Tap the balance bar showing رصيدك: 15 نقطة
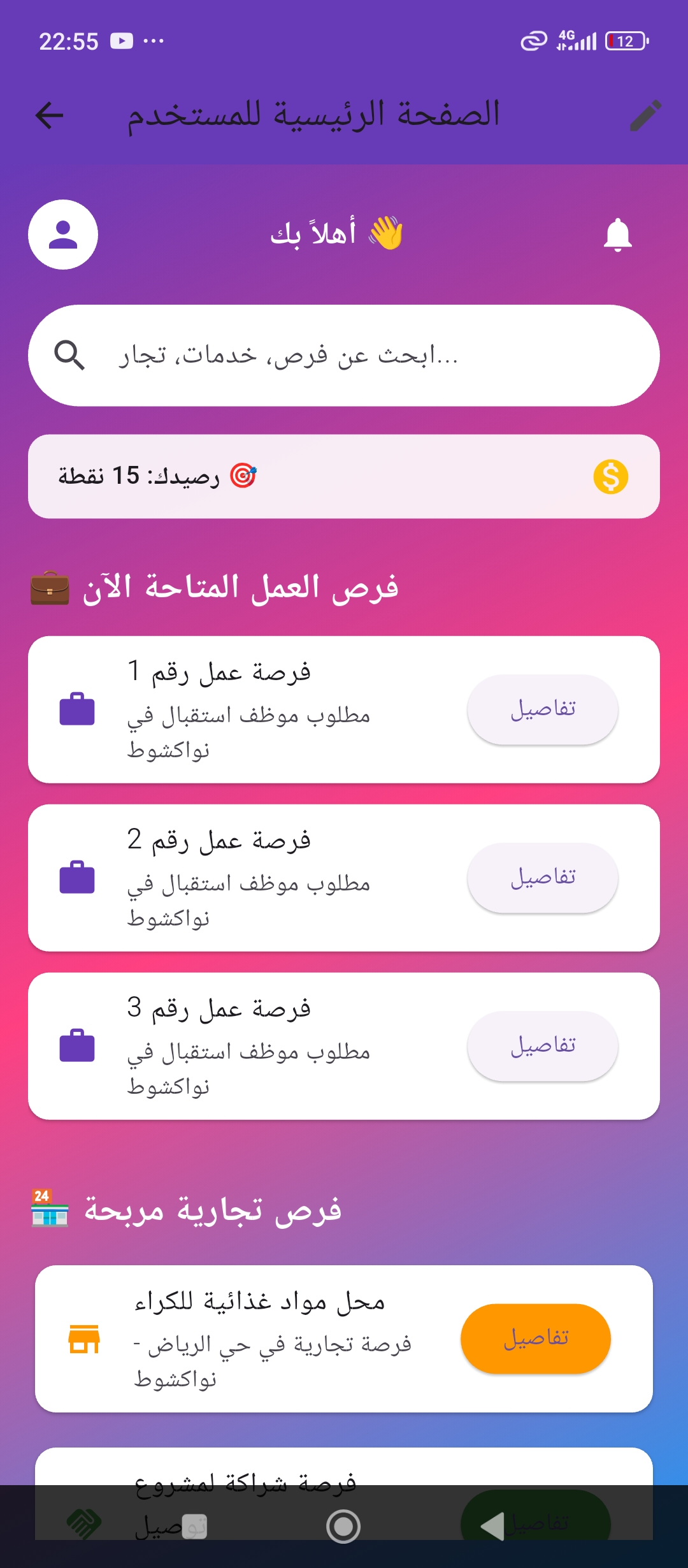The width and height of the screenshot is (688, 1568). click(344, 476)
